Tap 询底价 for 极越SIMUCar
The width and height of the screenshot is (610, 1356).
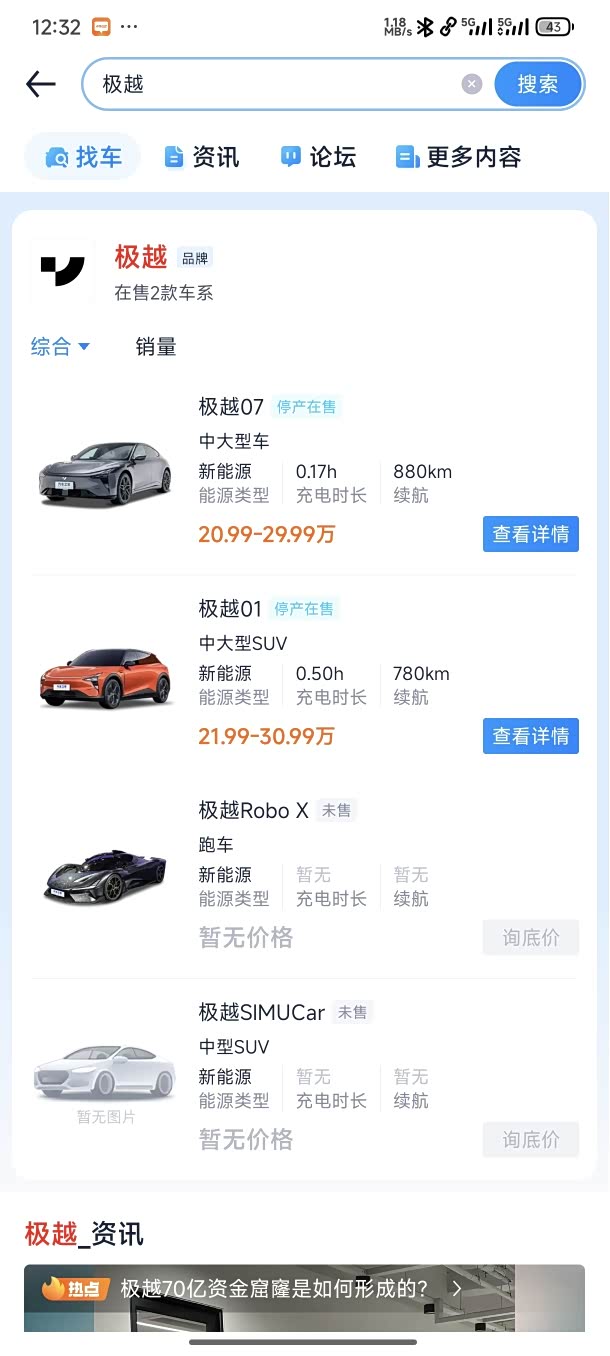530,1140
